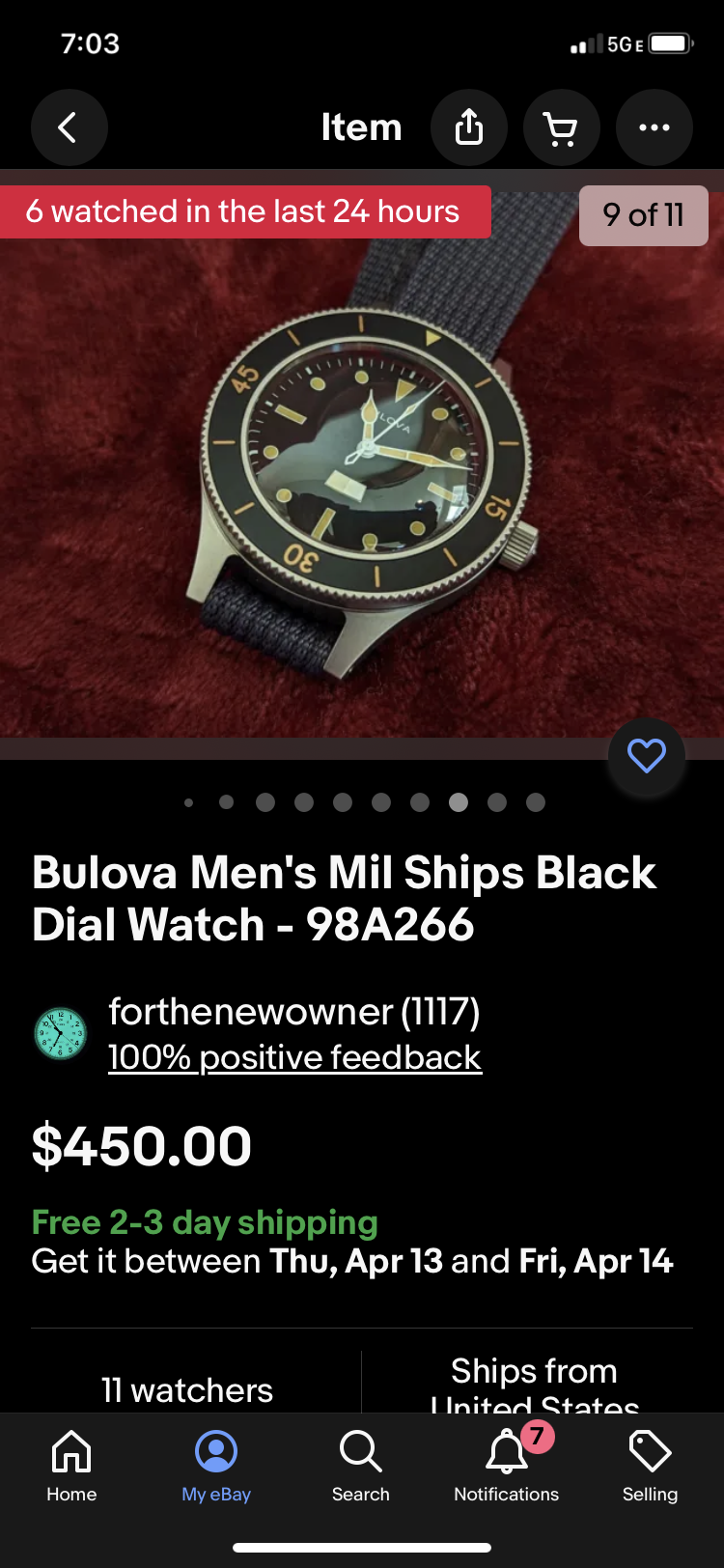724x1568 pixels.
Task: Open the more options menu
Action: pos(654,127)
